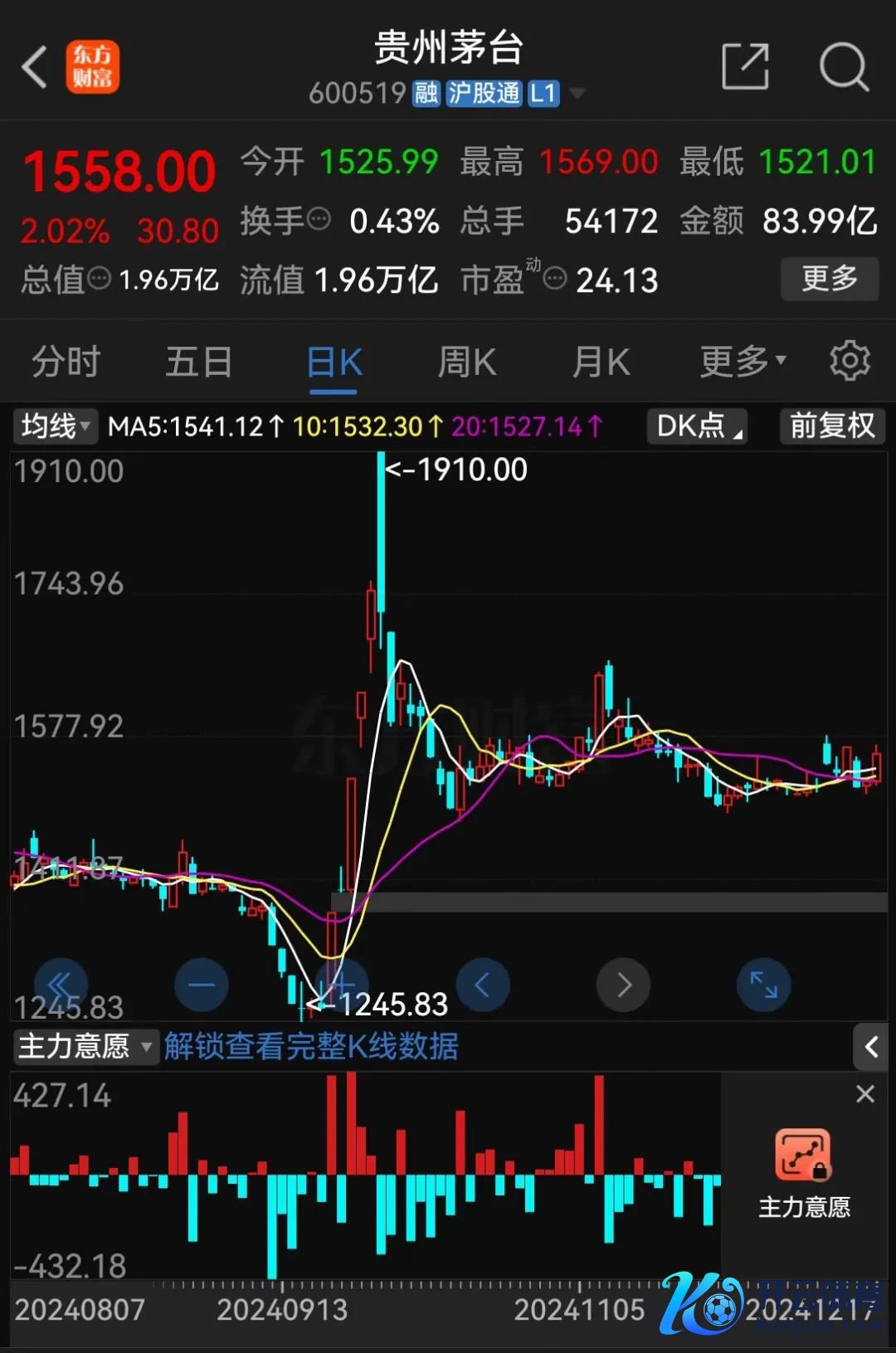896x1353 pixels.
Task: Select the 月K chart tab
Action: click(x=601, y=363)
